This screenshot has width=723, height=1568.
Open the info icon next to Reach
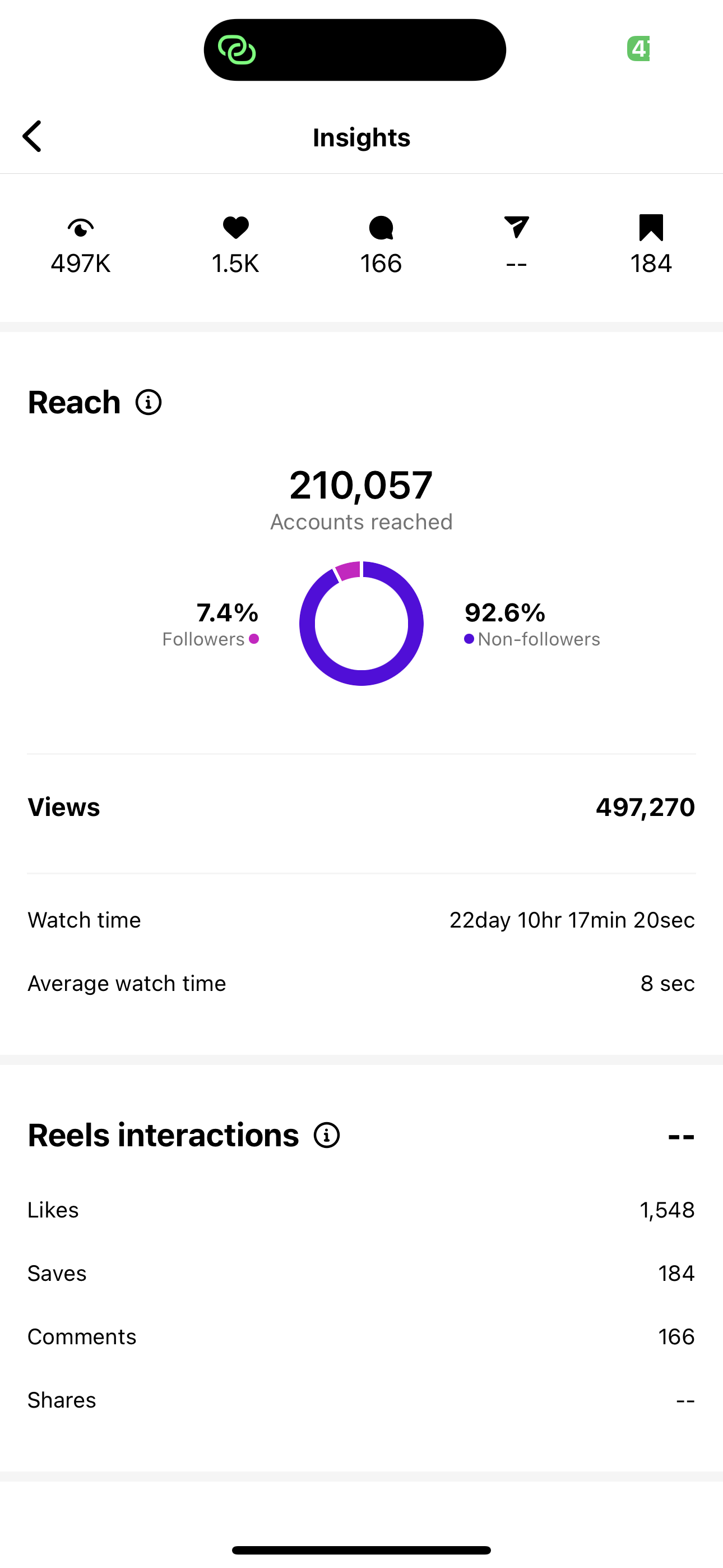point(149,402)
